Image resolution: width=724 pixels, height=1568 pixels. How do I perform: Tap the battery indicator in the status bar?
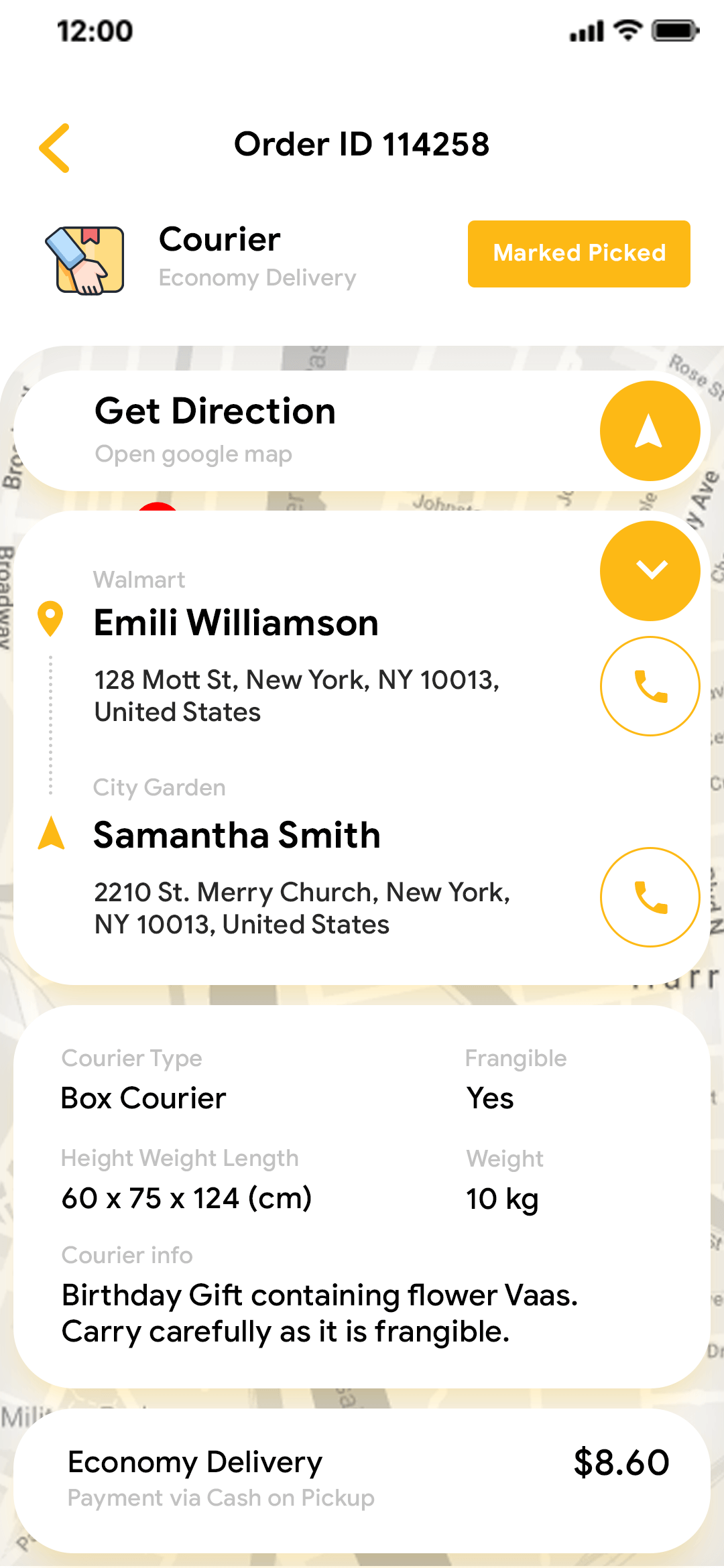pyautogui.click(x=672, y=31)
